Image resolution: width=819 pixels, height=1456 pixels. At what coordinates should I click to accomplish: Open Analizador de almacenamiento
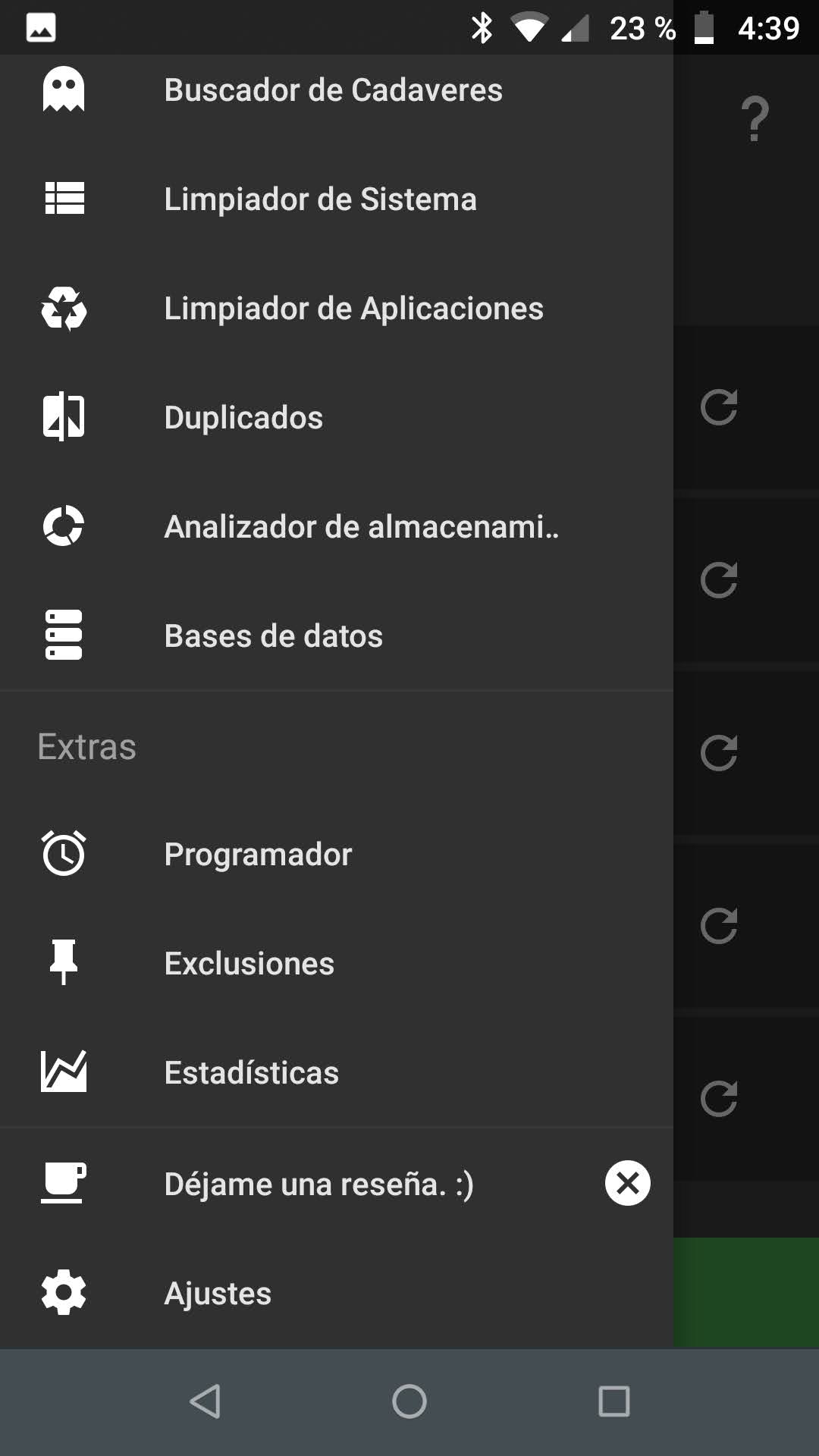[361, 527]
